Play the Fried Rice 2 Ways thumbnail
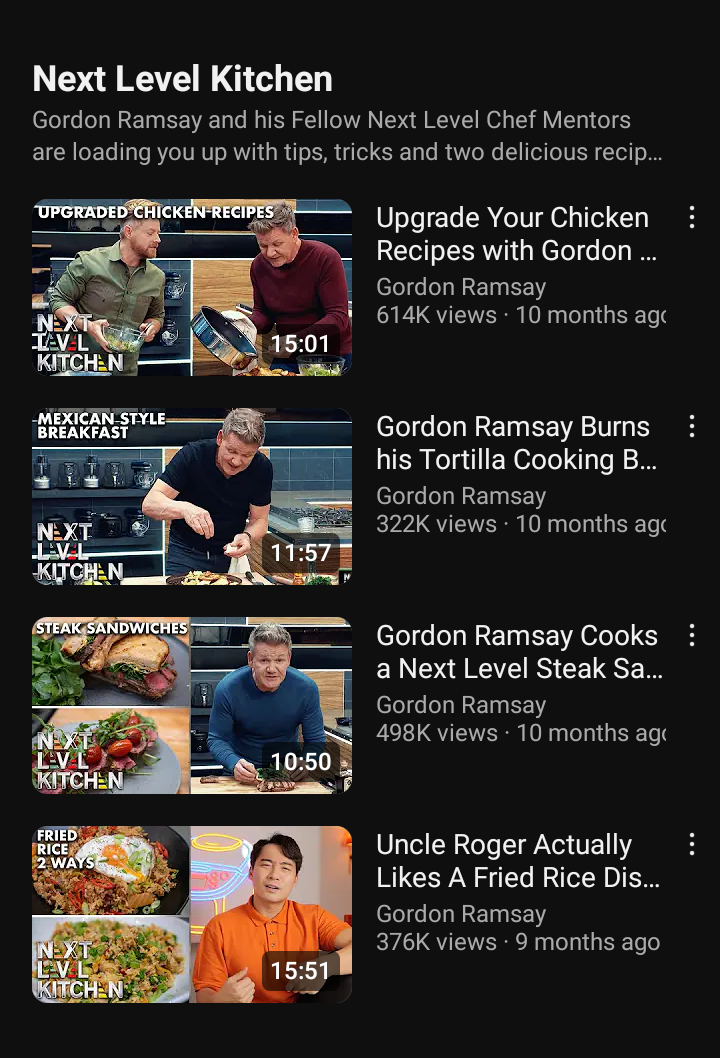720x1058 pixels. [192, 913]
